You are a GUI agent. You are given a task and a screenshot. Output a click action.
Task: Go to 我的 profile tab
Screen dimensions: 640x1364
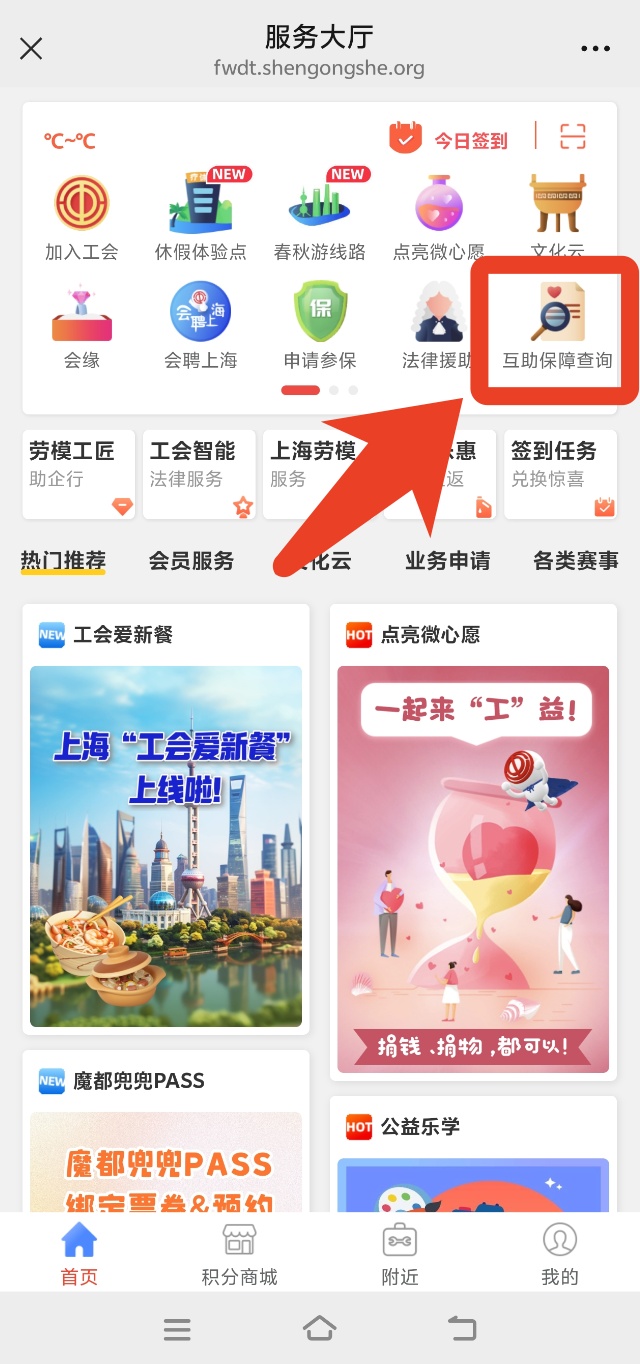560,1254
